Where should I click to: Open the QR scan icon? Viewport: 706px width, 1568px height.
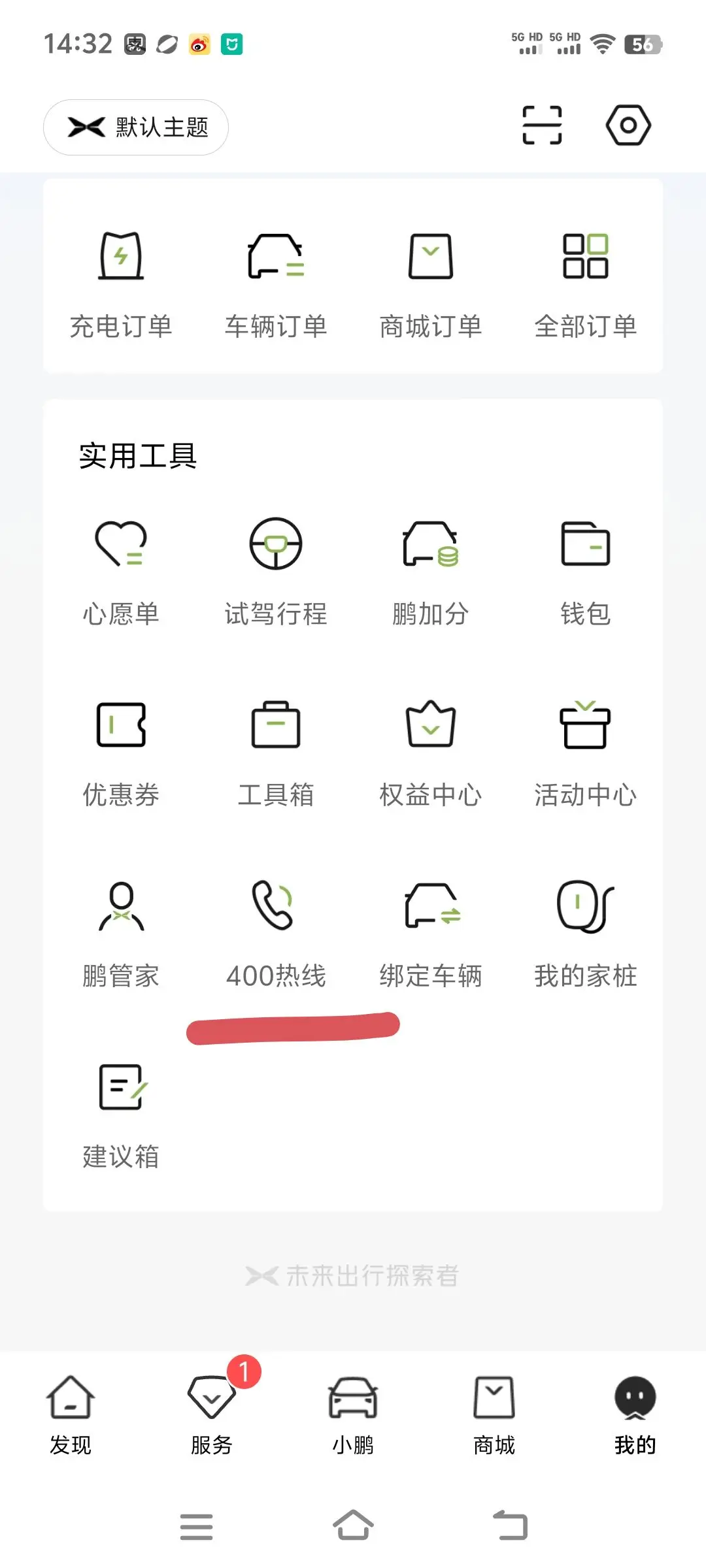click(x=542, y=125)
